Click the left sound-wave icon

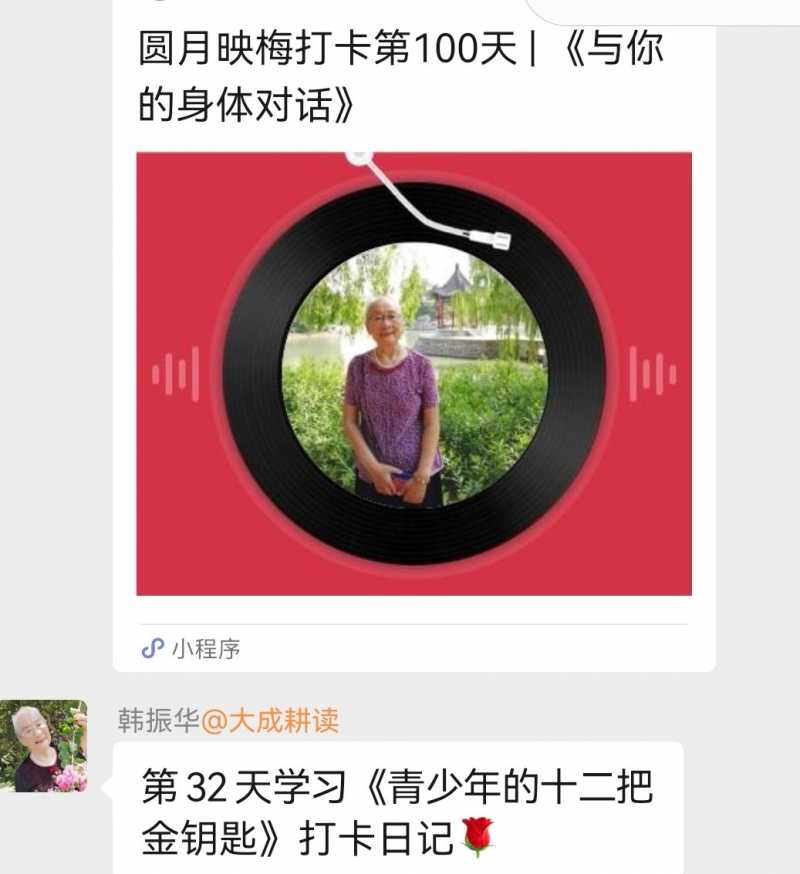click(175, 373)
